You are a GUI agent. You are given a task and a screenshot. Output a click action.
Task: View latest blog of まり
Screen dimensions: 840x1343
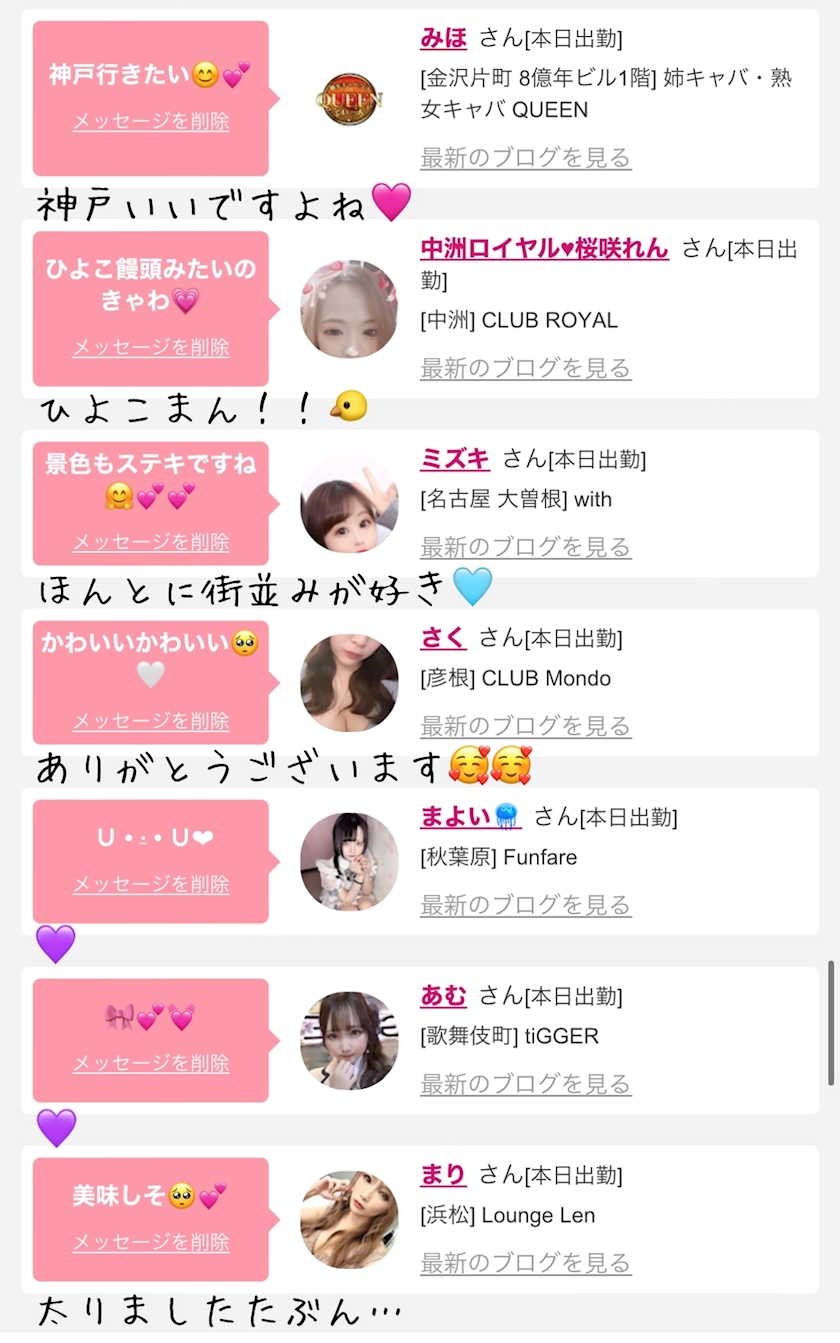[x=525, y=1264]
